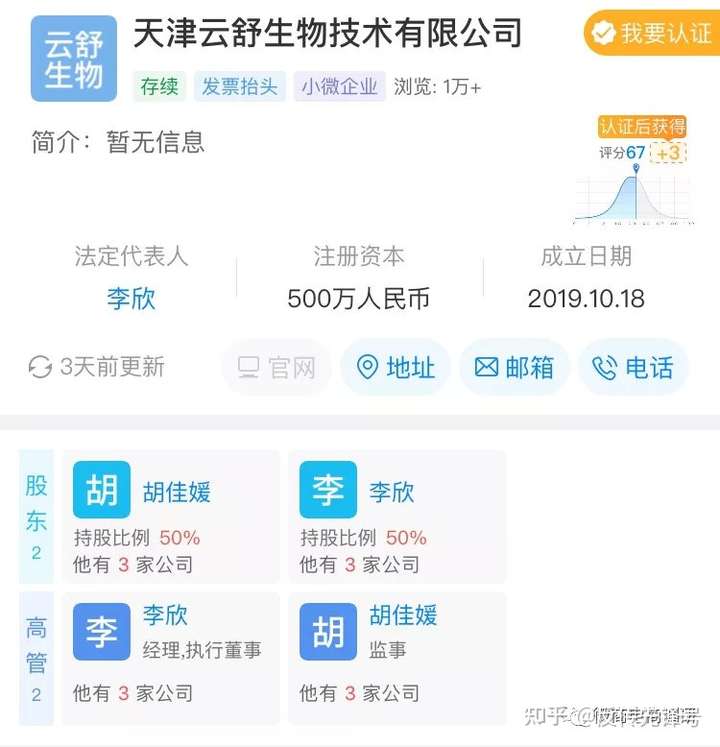Open the 官网 website button
The image size is (720, 747).
277,367
